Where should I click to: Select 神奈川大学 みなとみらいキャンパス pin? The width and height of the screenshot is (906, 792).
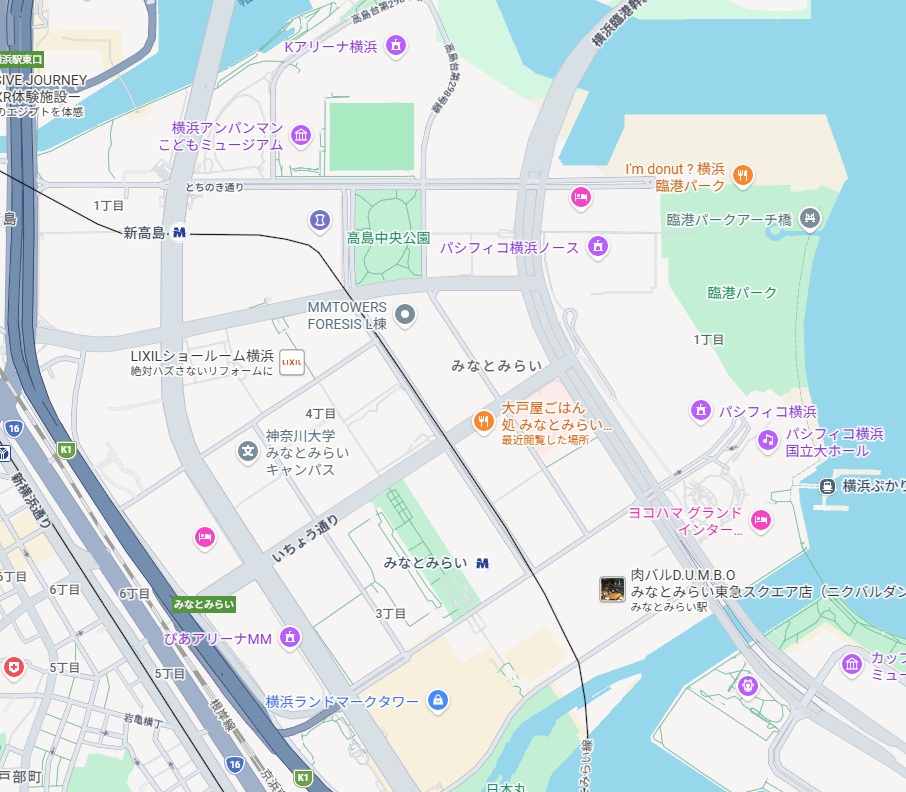(247, 452)
